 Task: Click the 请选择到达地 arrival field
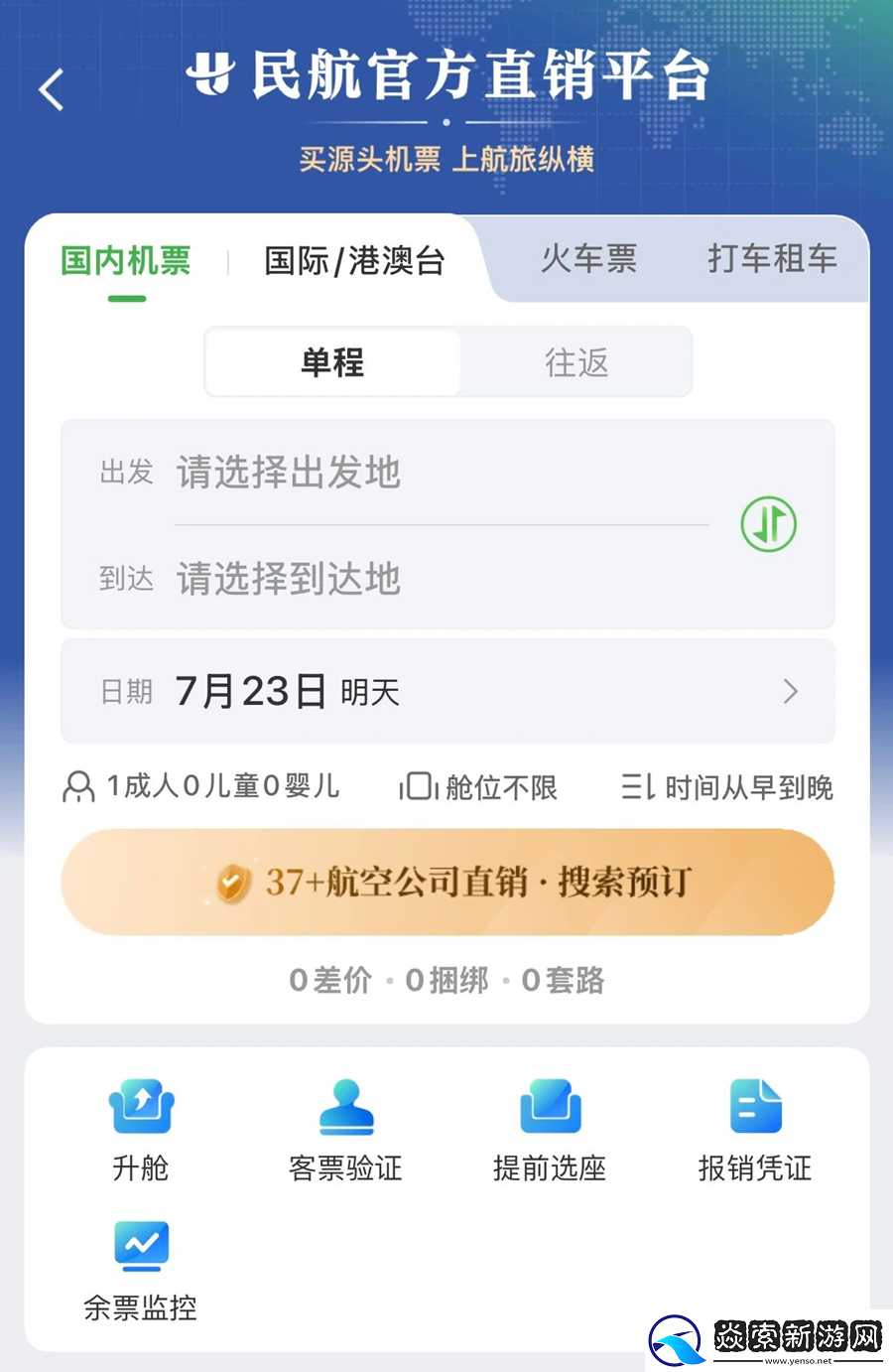pos(288,579)
